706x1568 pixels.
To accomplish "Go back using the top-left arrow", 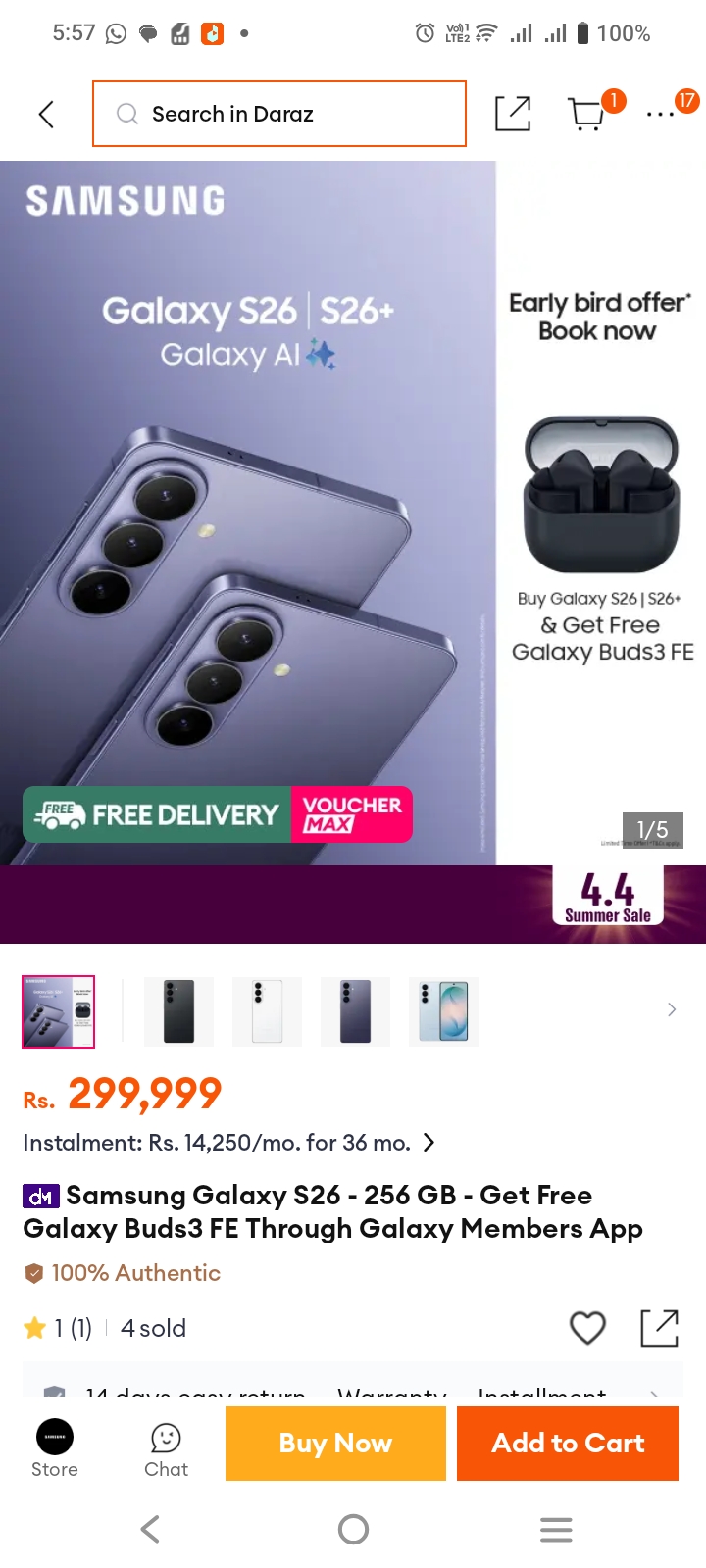I will (46, 115).
